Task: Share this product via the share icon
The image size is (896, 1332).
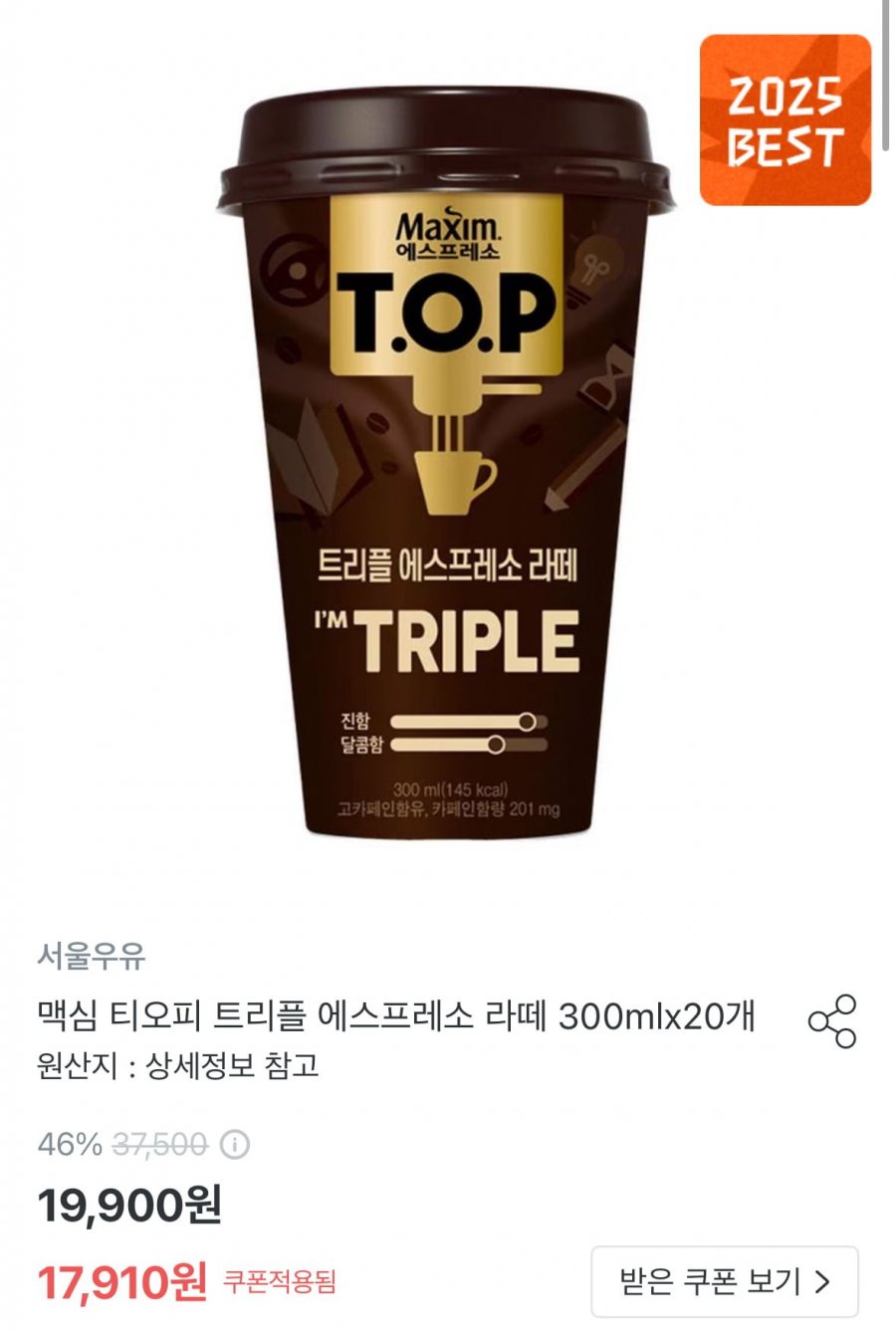Action: click(832, 1020)
